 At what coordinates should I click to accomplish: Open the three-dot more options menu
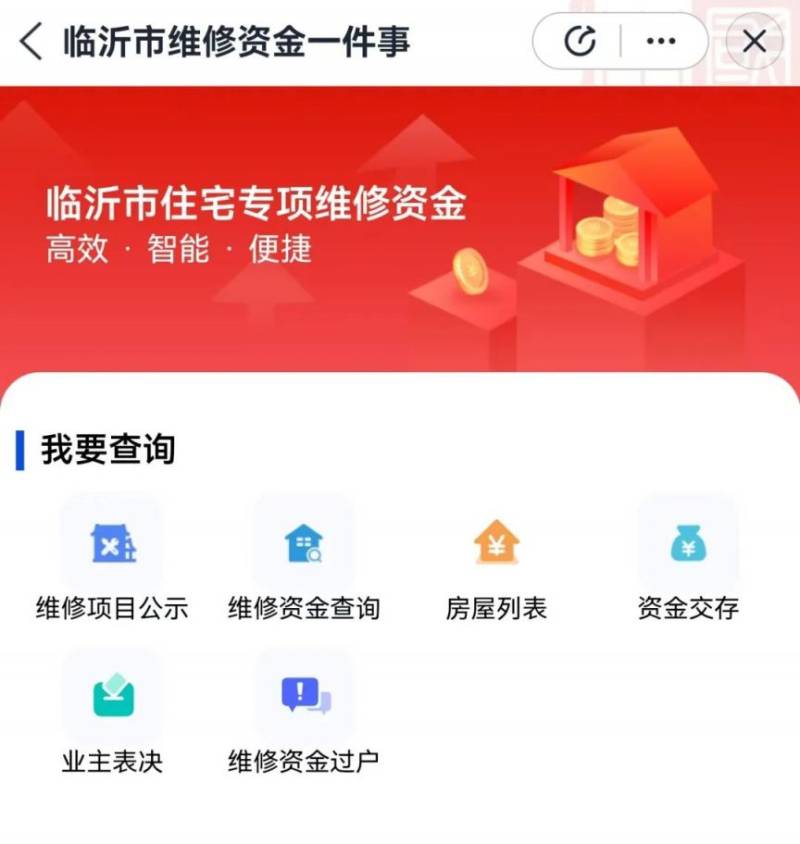[x=661, y=42]
